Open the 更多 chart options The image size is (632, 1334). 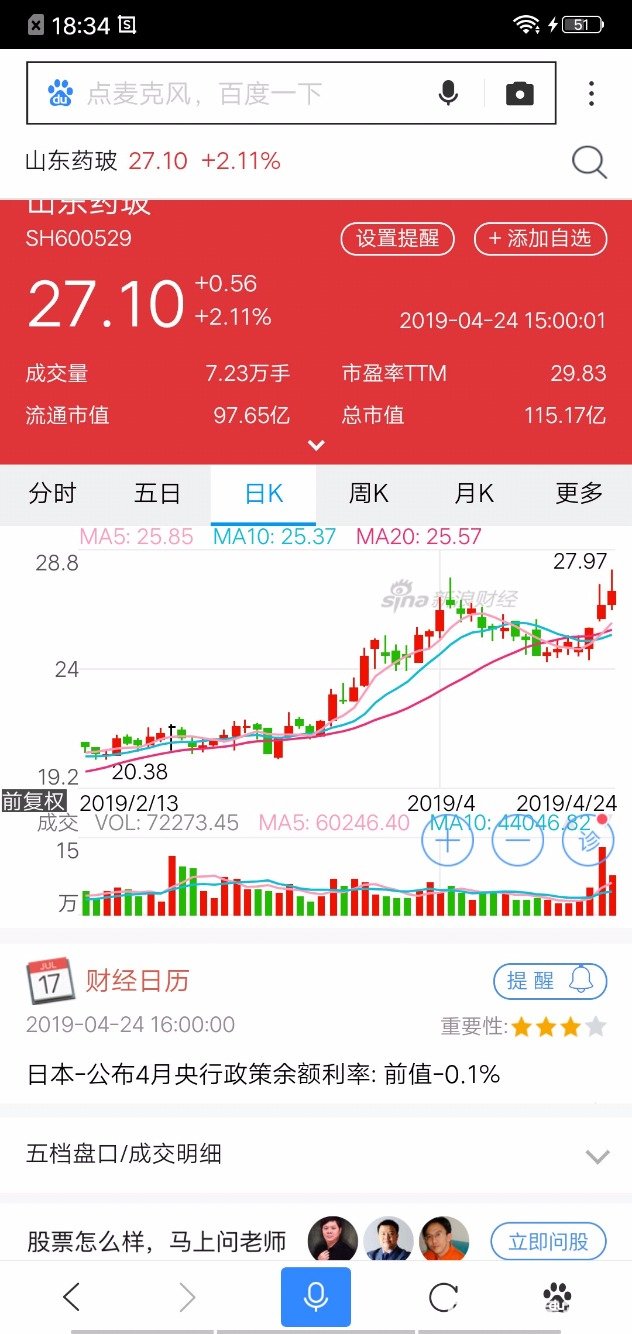coord(580,493)
